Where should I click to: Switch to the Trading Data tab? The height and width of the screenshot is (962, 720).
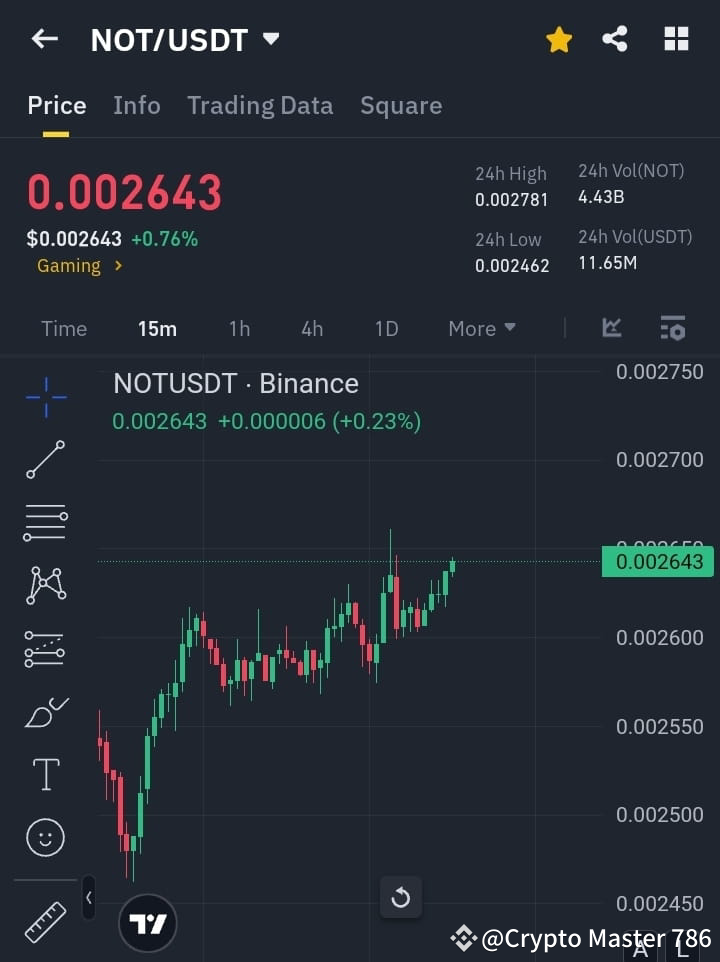point(260,105)
